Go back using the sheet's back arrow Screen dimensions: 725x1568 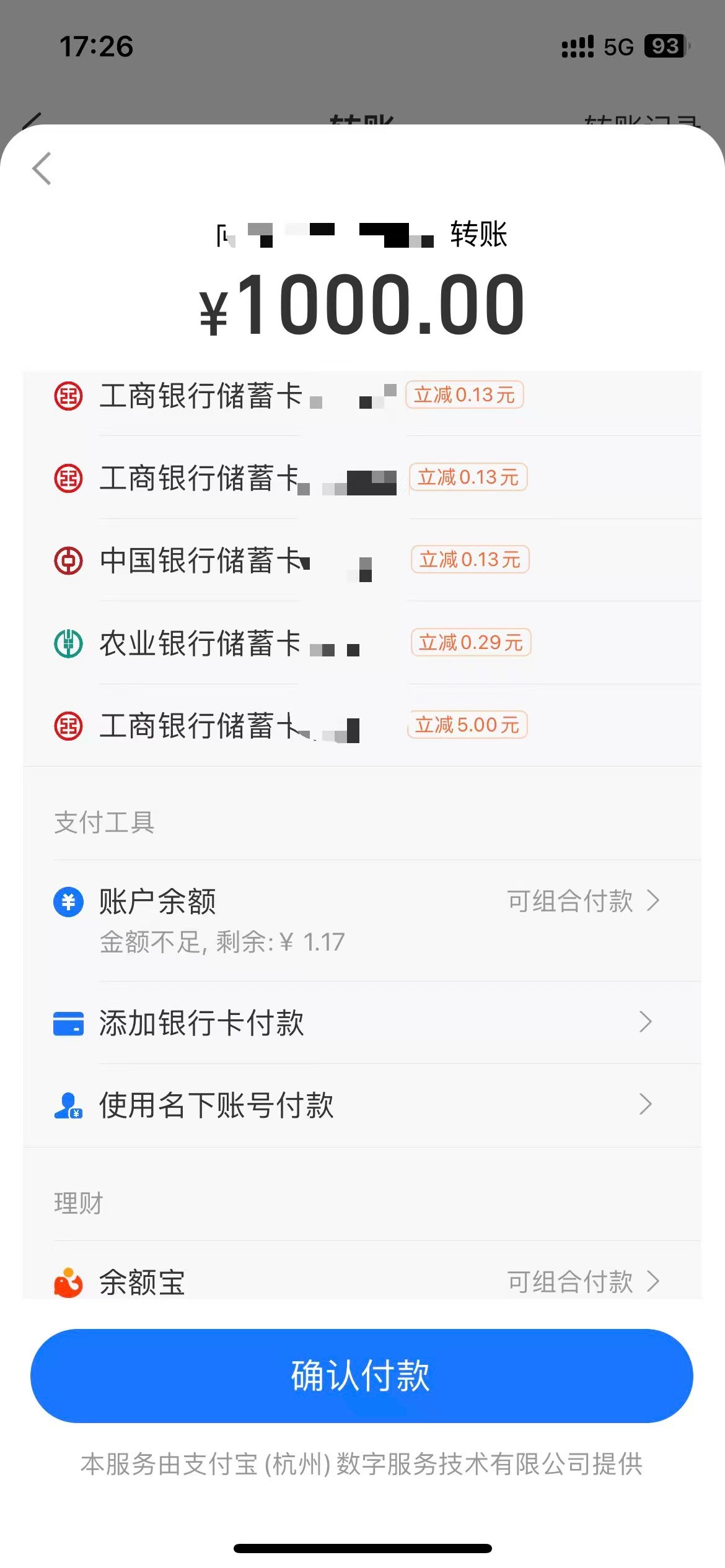42,168
